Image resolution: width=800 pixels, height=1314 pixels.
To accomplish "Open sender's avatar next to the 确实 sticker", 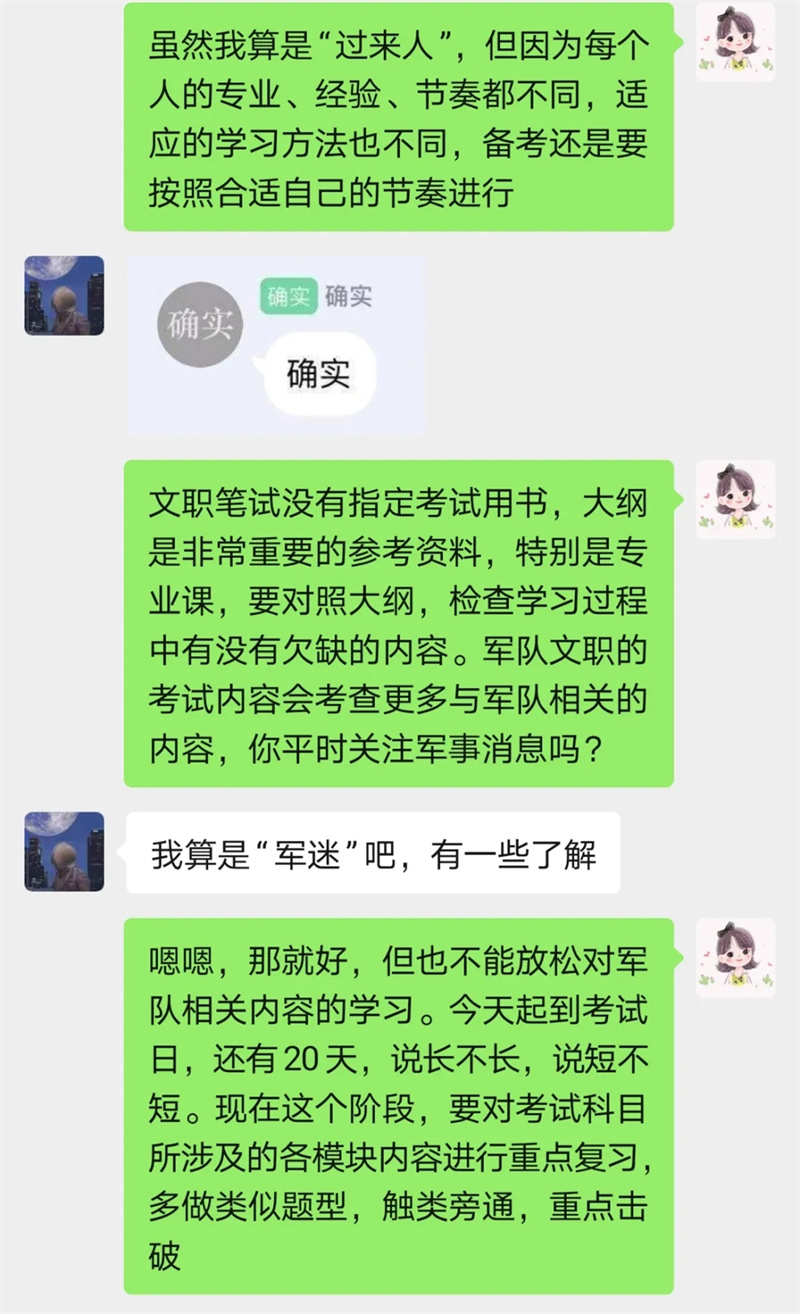I will (64, 295).
